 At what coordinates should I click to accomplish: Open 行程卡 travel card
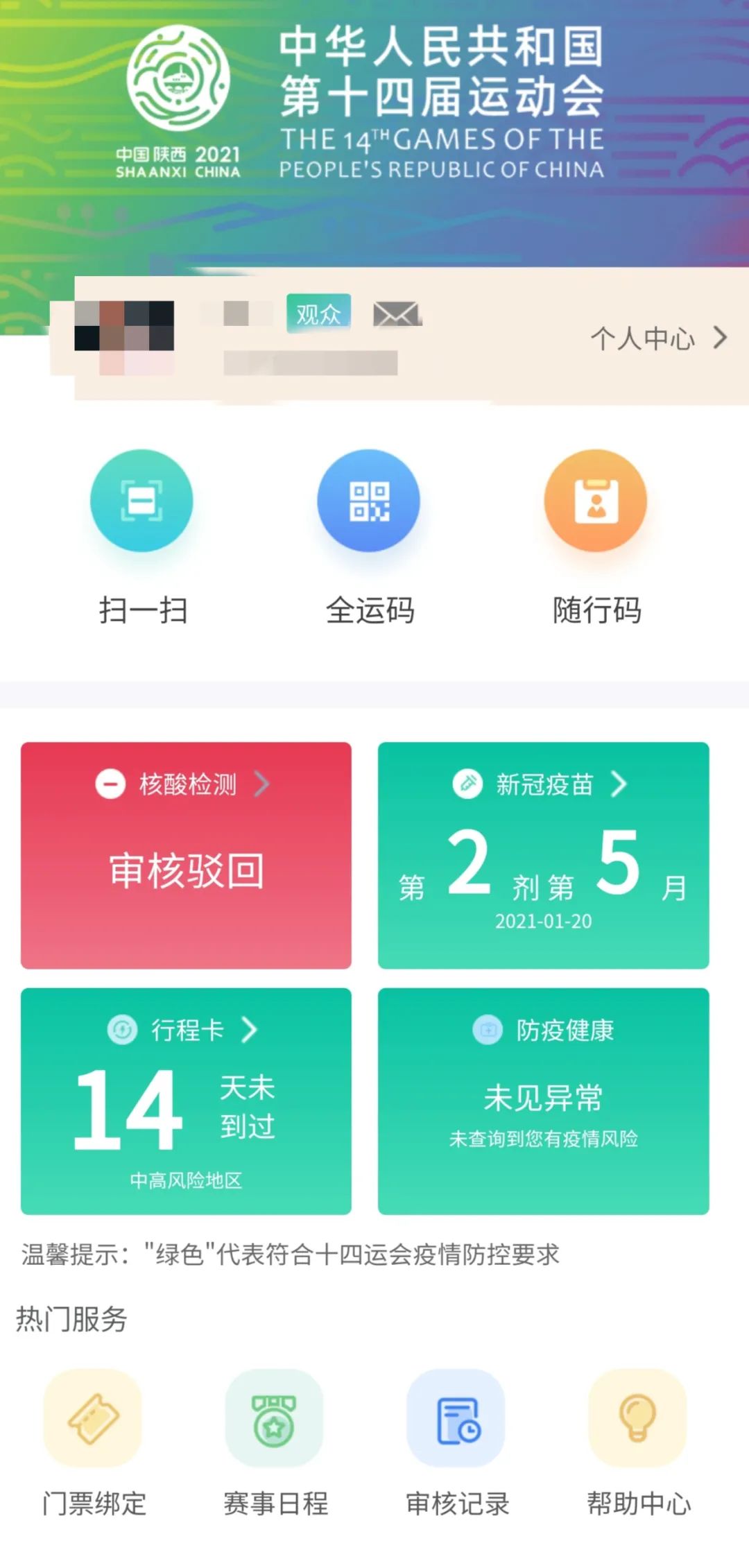[x=186, y=1101]
